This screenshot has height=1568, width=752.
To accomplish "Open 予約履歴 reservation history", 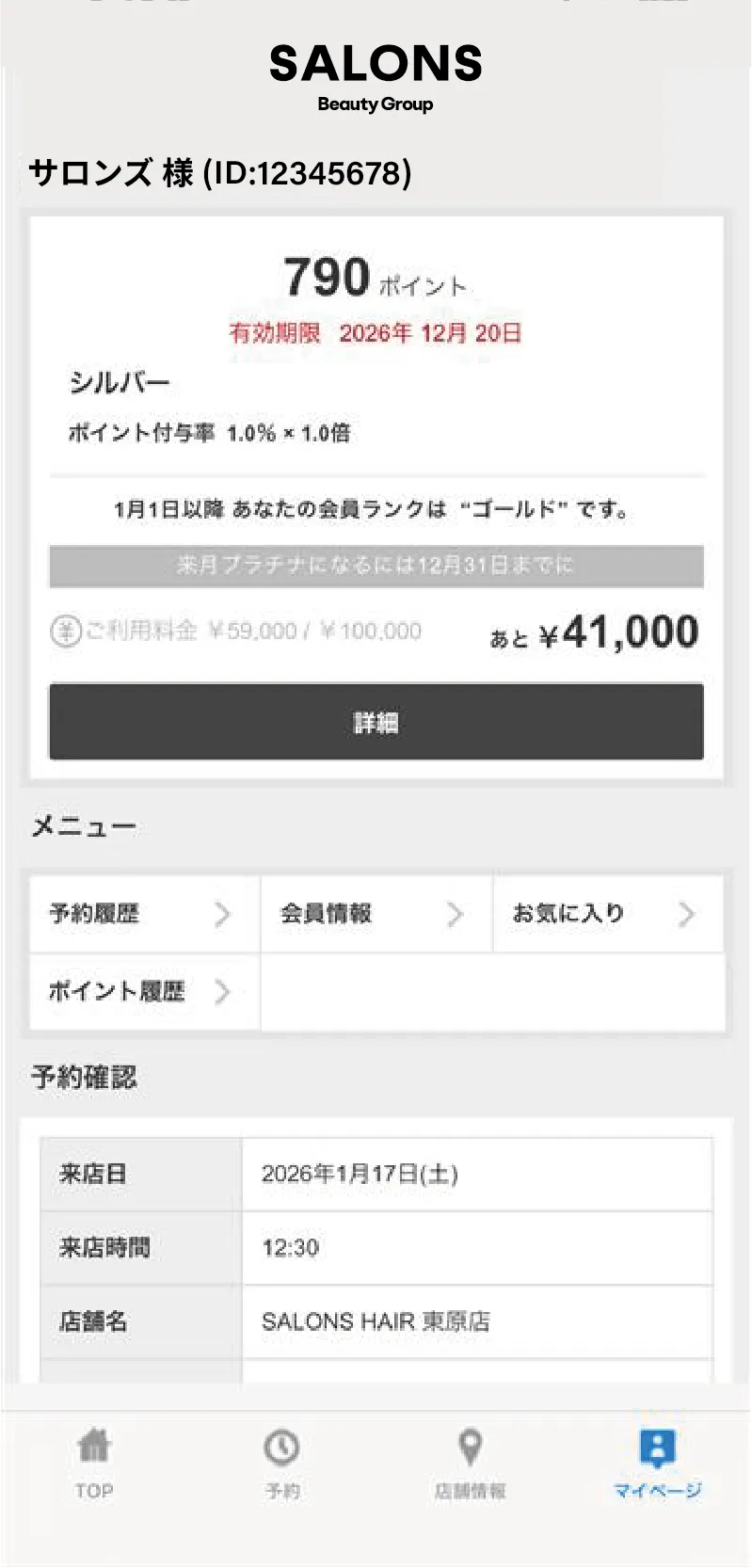I will pos(143,913).
